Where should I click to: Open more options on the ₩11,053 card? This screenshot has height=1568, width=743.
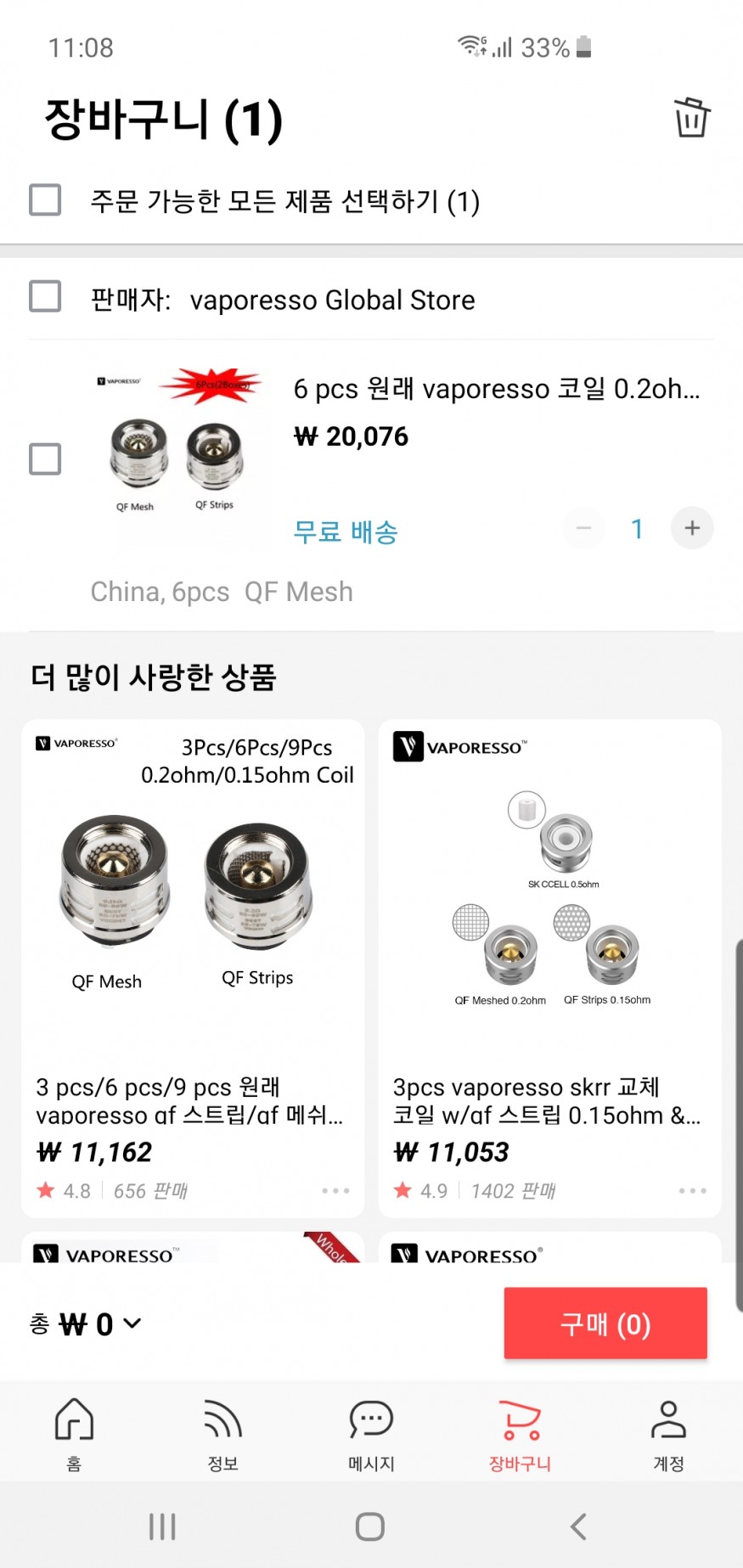click(692, 1191)
